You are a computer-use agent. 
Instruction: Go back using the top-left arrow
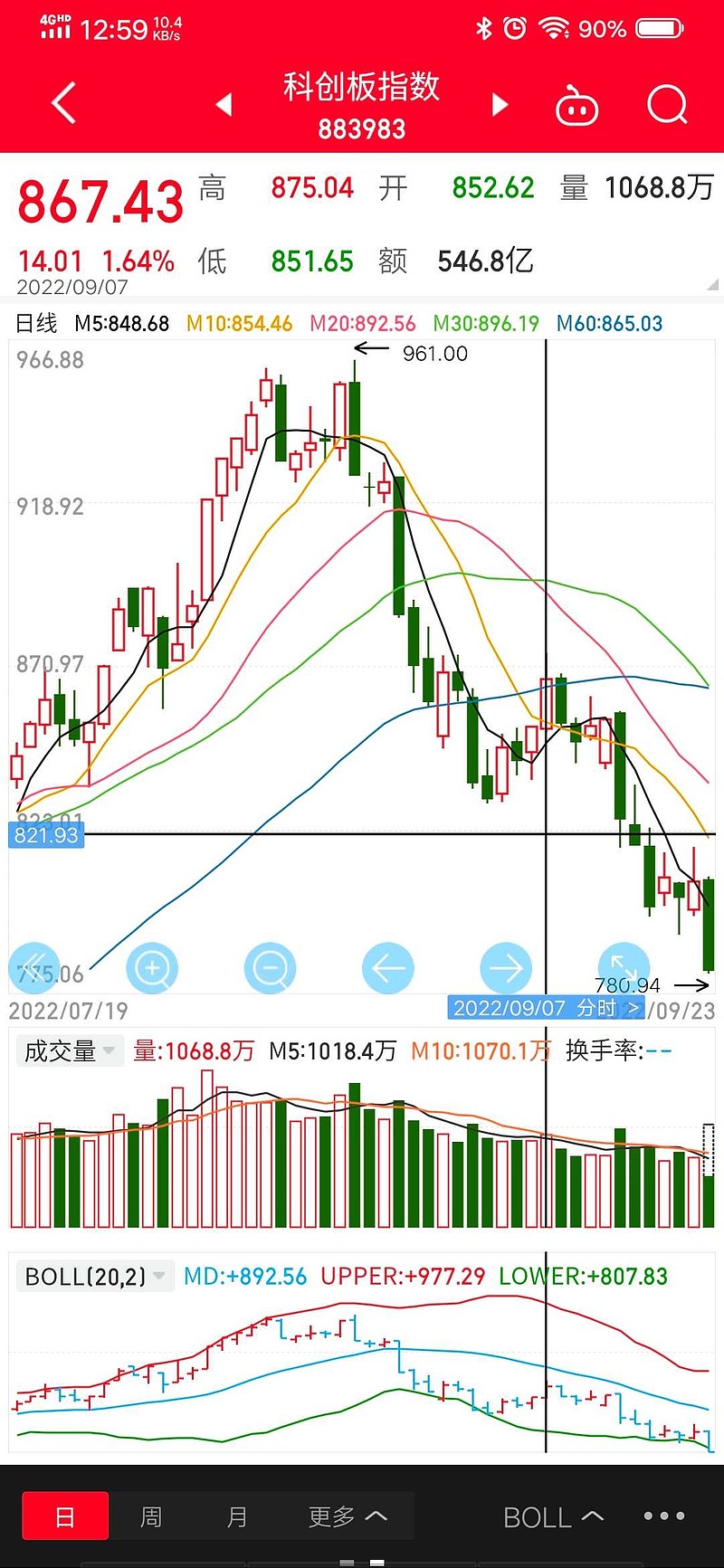pos(63,103)
